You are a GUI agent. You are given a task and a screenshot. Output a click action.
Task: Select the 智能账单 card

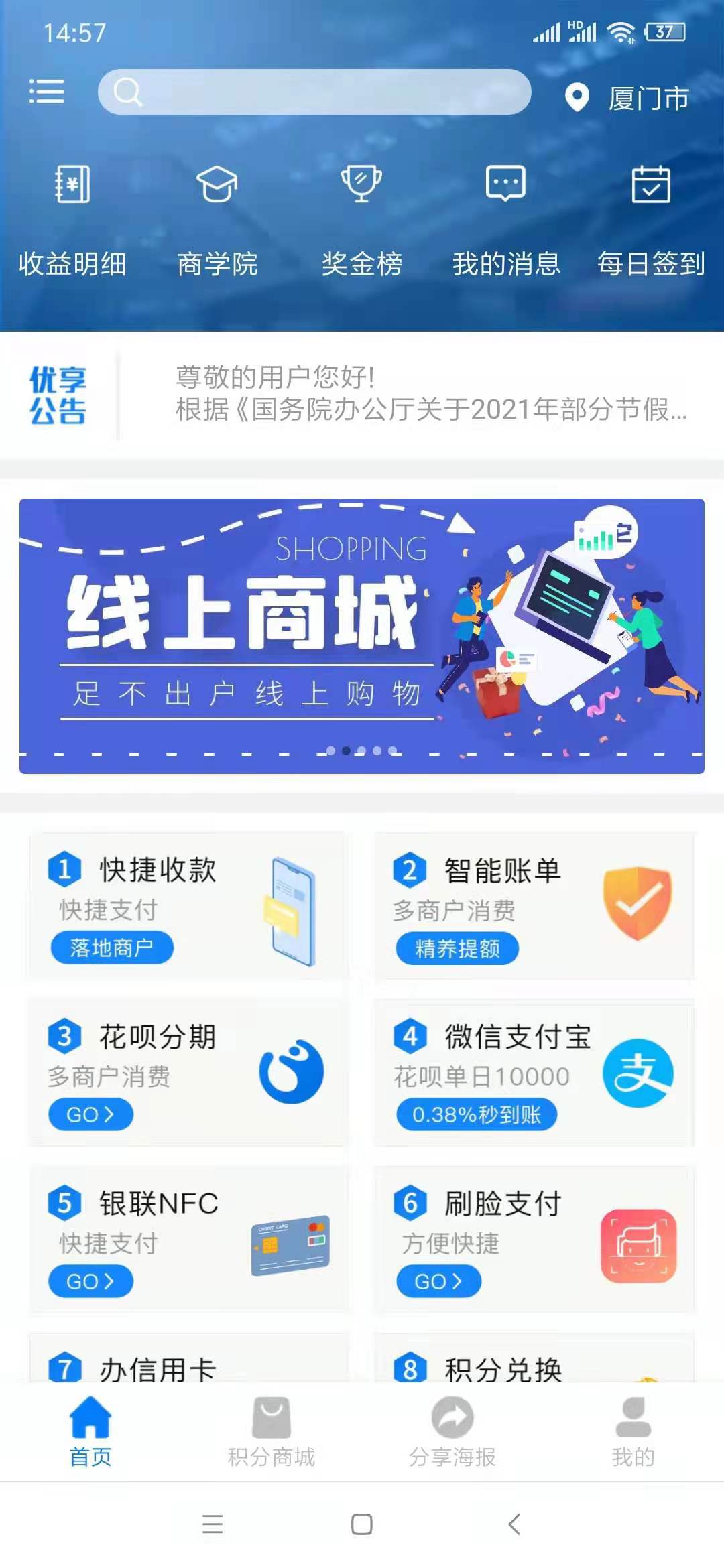(534, 905)
